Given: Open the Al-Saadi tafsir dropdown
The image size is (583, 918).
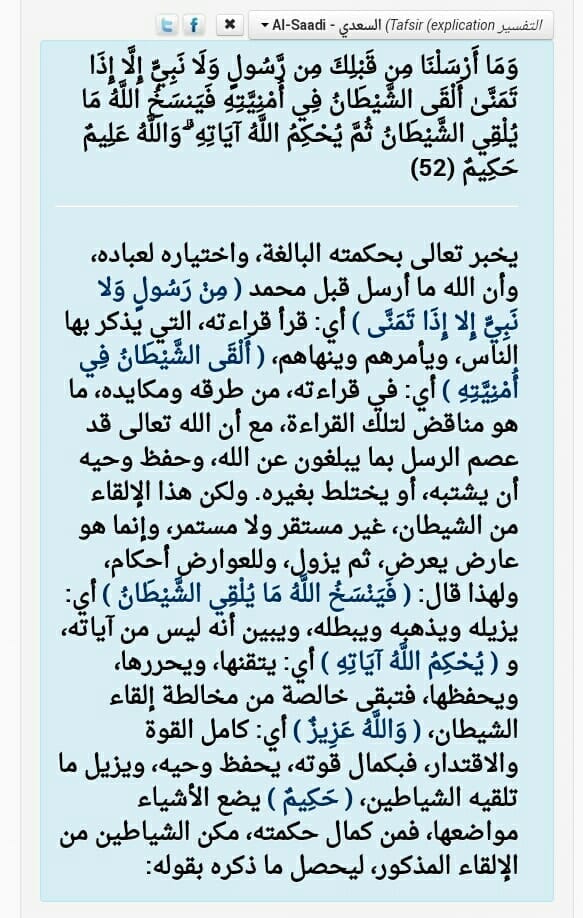Looking at the screenshot, I should [401, 25].
